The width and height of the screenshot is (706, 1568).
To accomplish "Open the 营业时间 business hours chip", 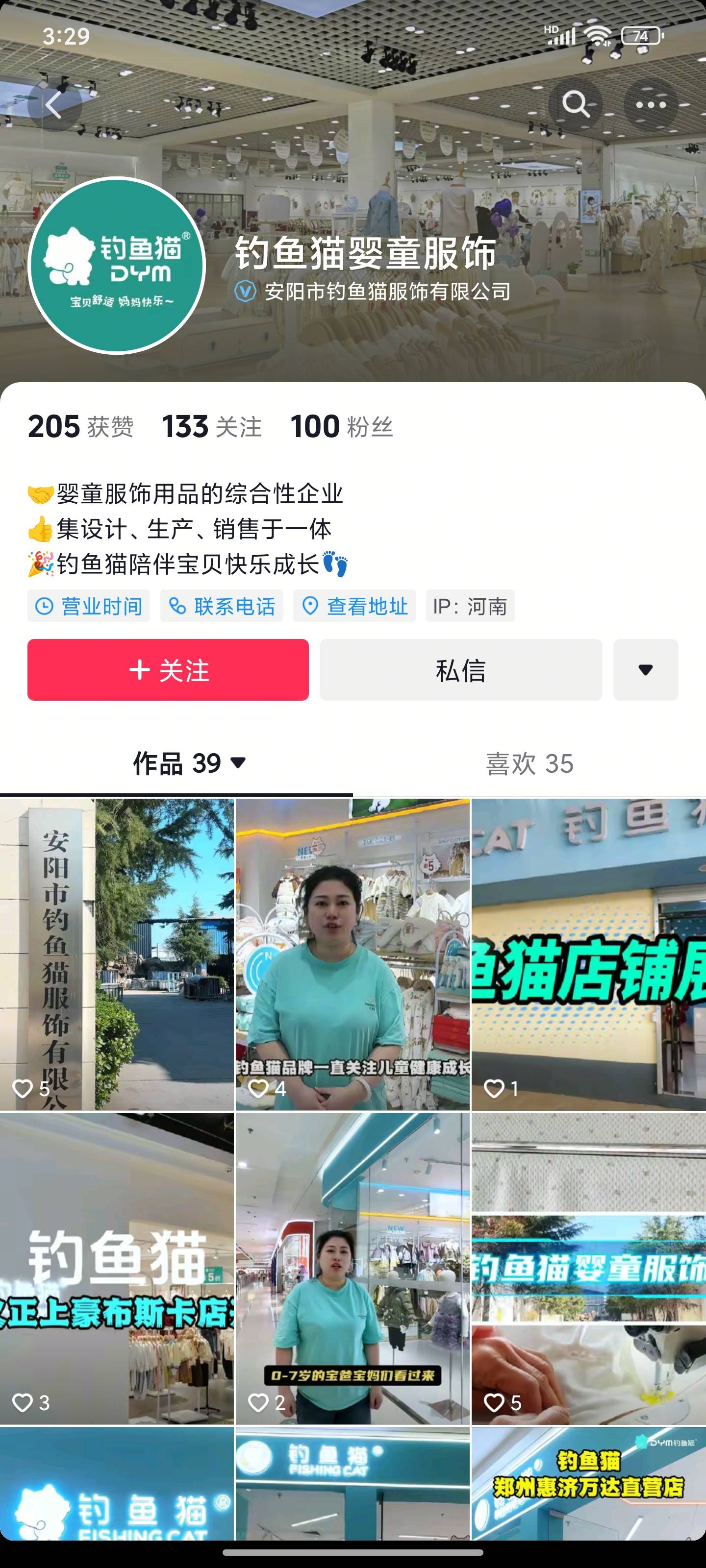I will coord(89,606).
